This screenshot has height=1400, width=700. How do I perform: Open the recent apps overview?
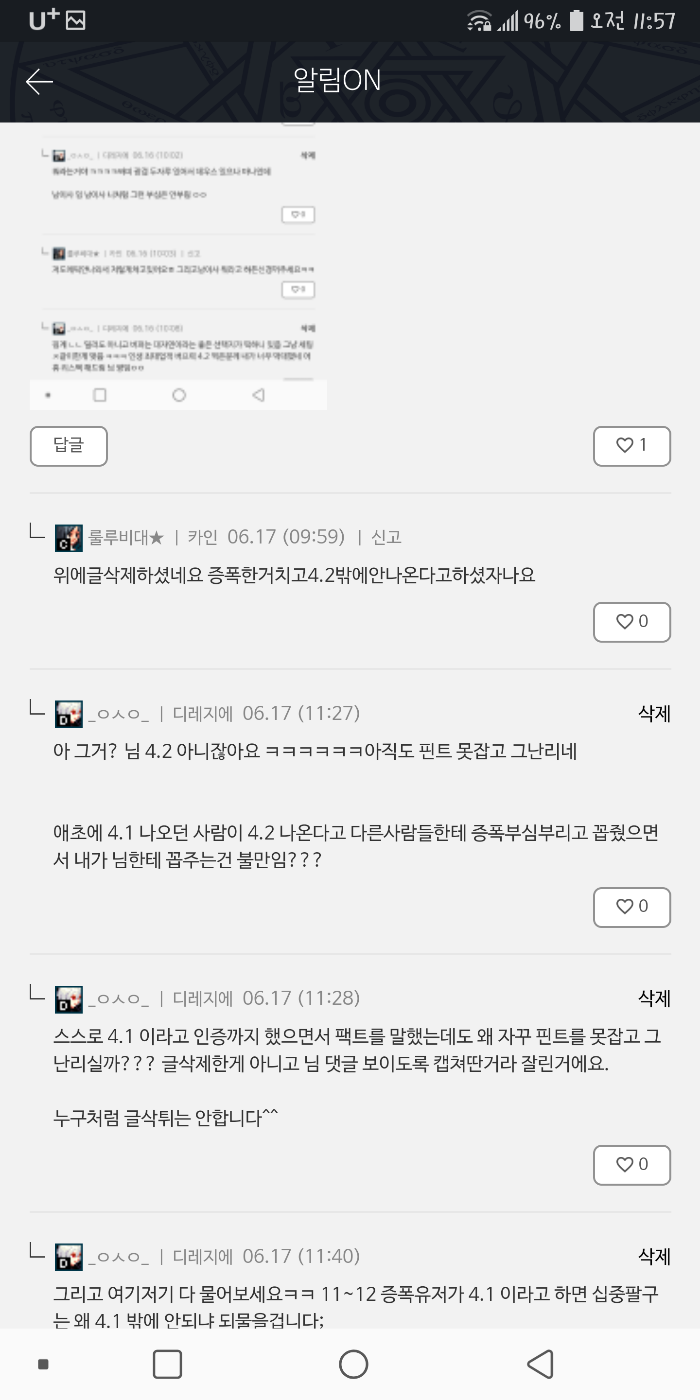tap(167, 1364)
